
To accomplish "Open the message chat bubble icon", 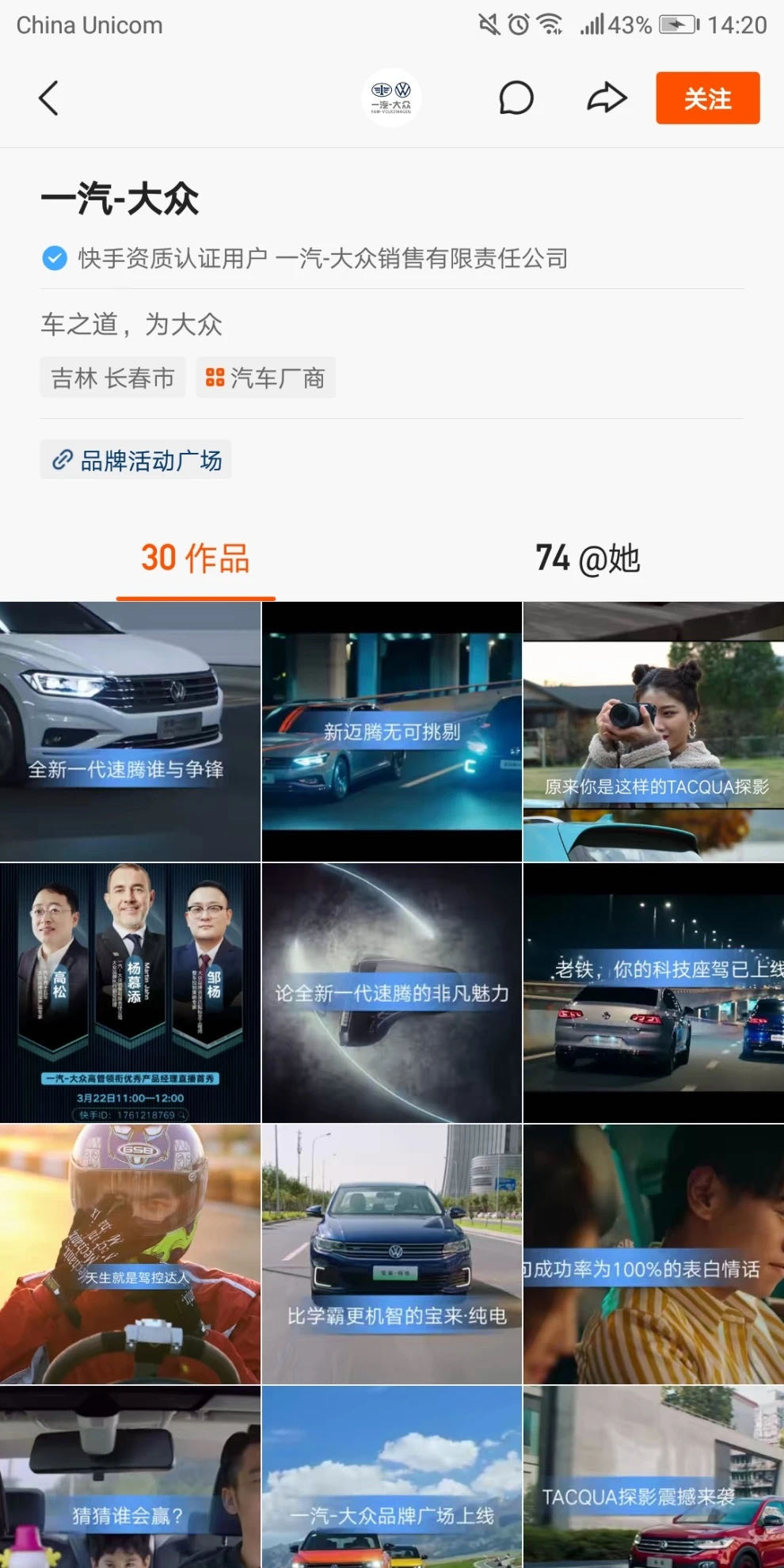I will click(x=516, y=98).
